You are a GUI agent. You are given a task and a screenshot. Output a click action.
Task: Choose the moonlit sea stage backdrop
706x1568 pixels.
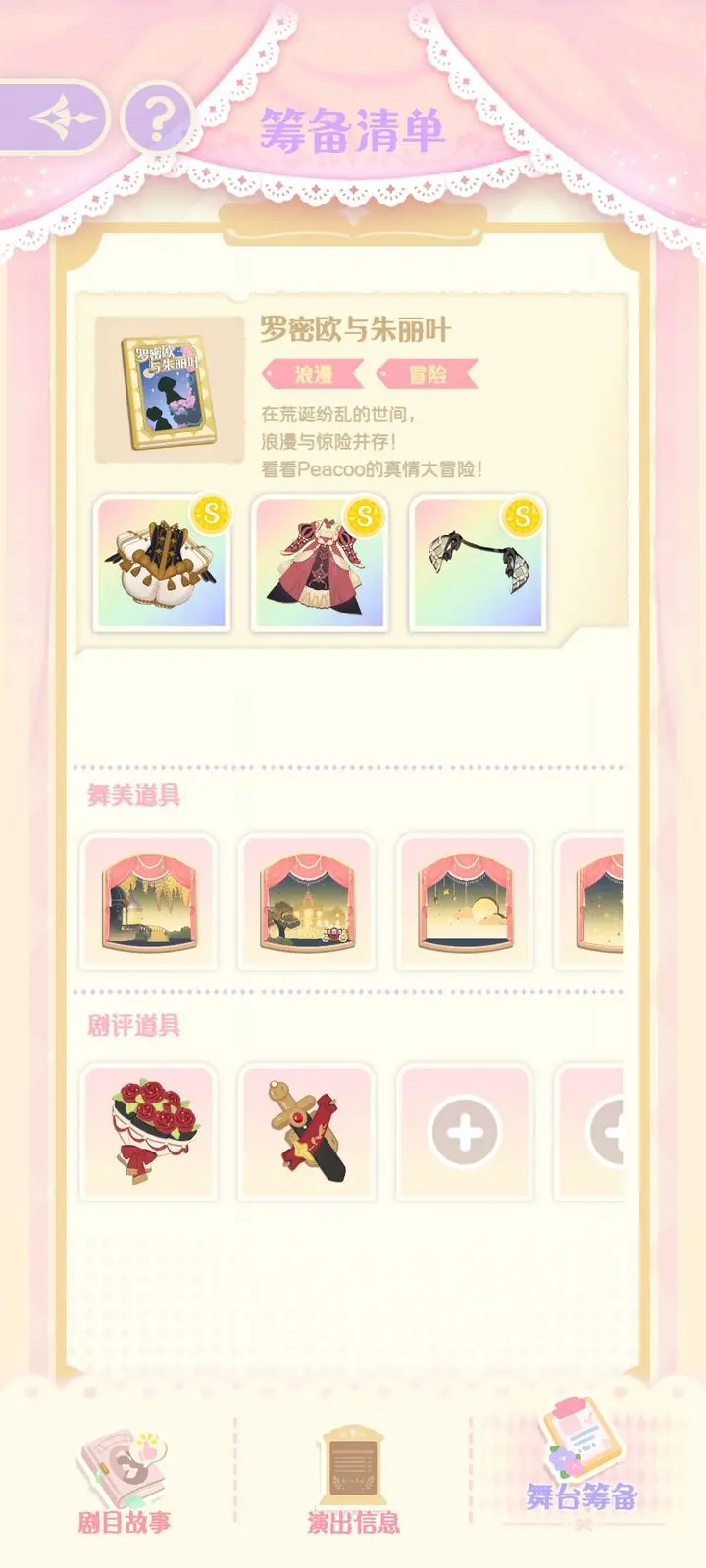point(465,903)
